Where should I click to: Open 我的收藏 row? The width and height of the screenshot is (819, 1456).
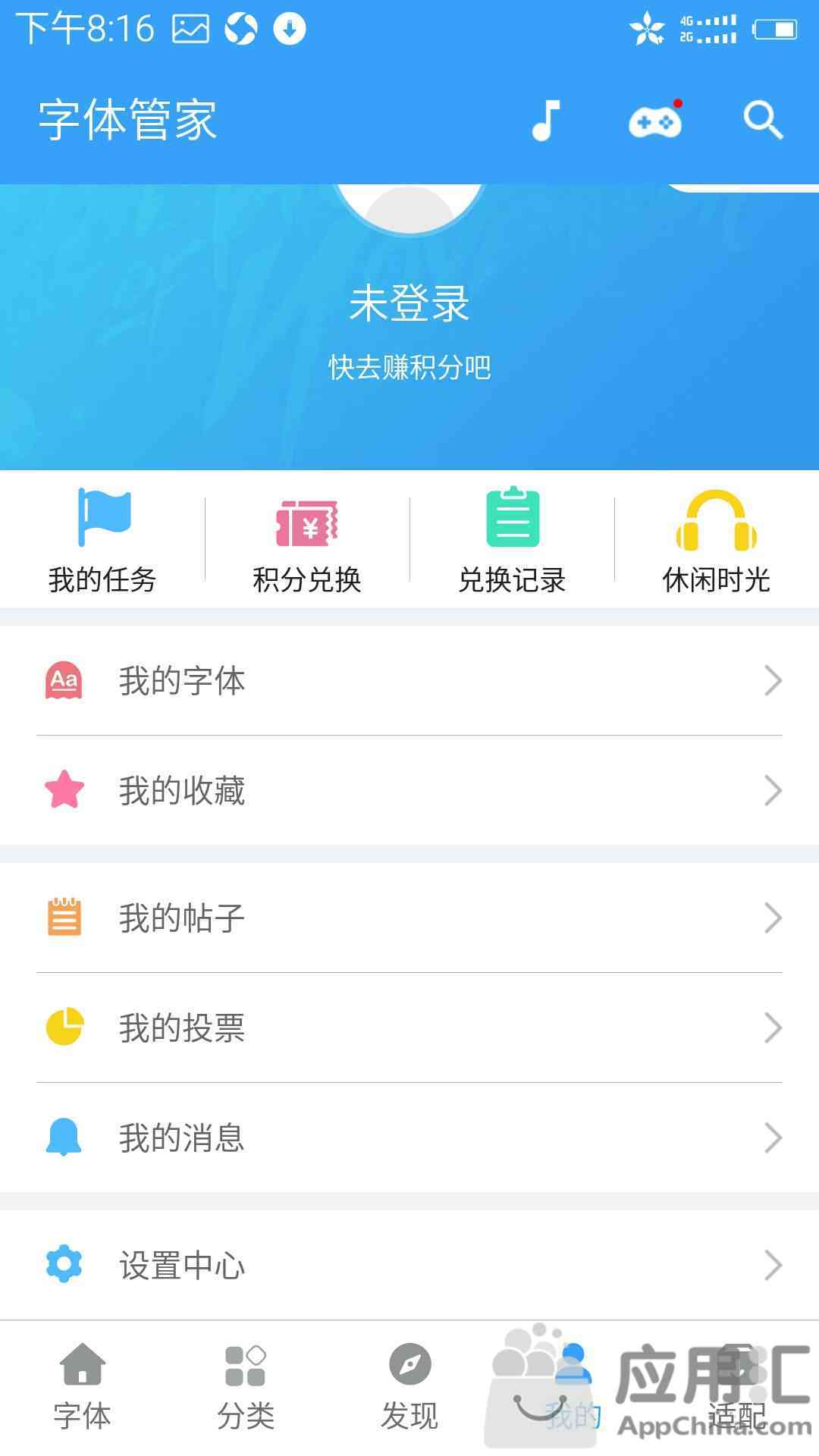[409, 790]
